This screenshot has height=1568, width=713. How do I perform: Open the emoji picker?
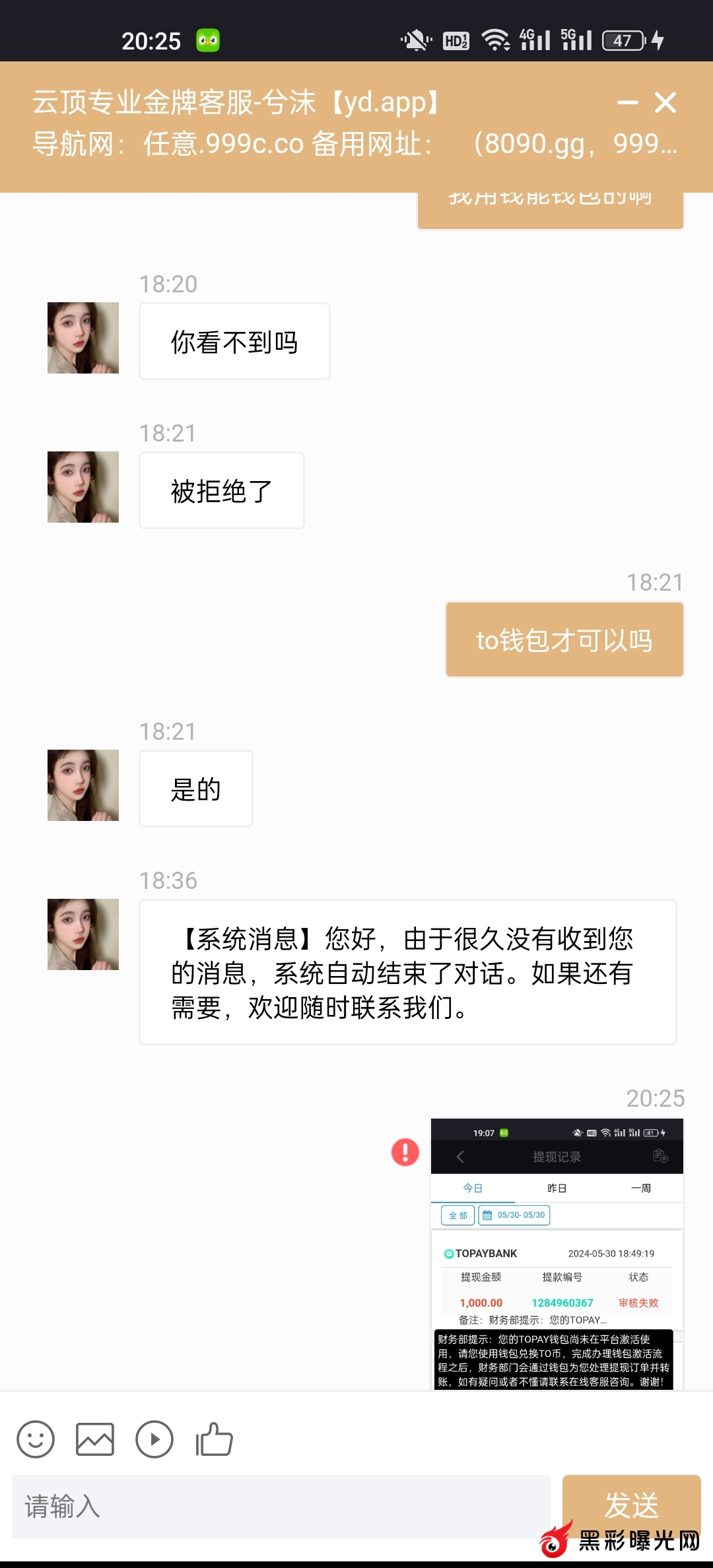pyautogui.click(x=36, y=1439)
